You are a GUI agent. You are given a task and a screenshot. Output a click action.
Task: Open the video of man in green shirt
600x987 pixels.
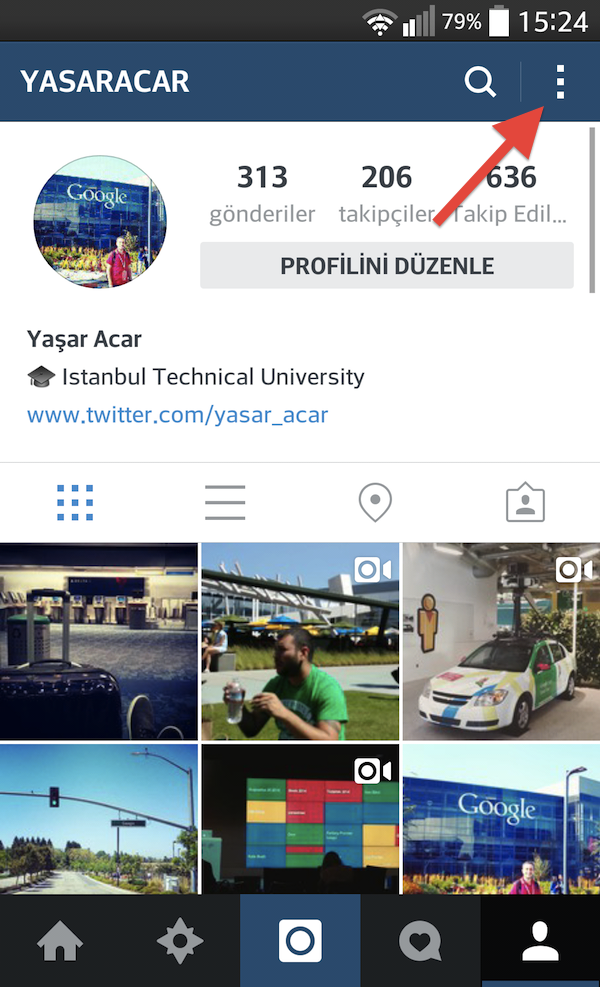(x=300, y=641)
